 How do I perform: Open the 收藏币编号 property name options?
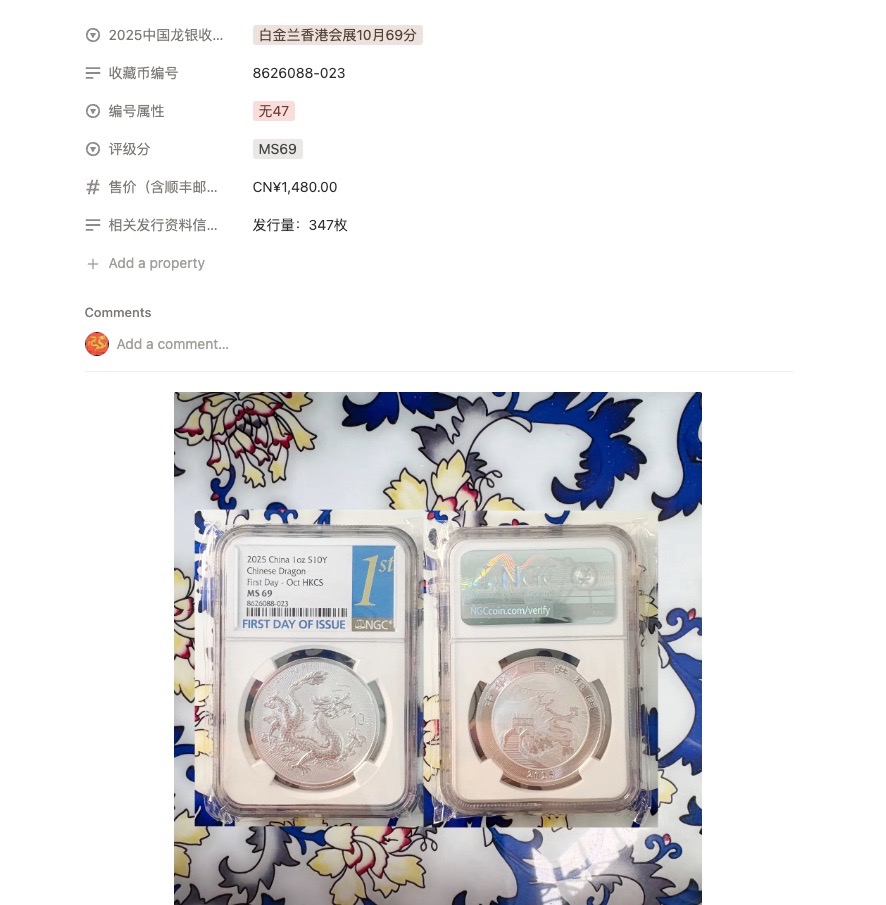point(143,73)
